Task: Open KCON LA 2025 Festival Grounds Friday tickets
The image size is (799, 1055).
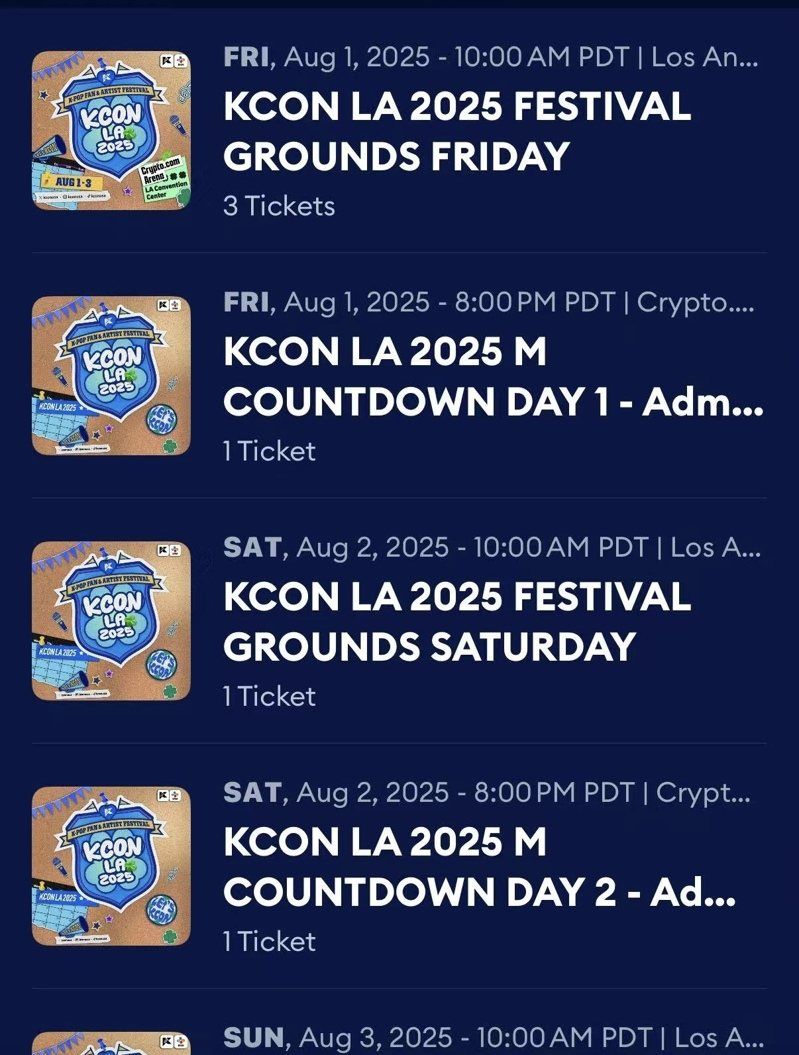Action: tap(457, 131)
